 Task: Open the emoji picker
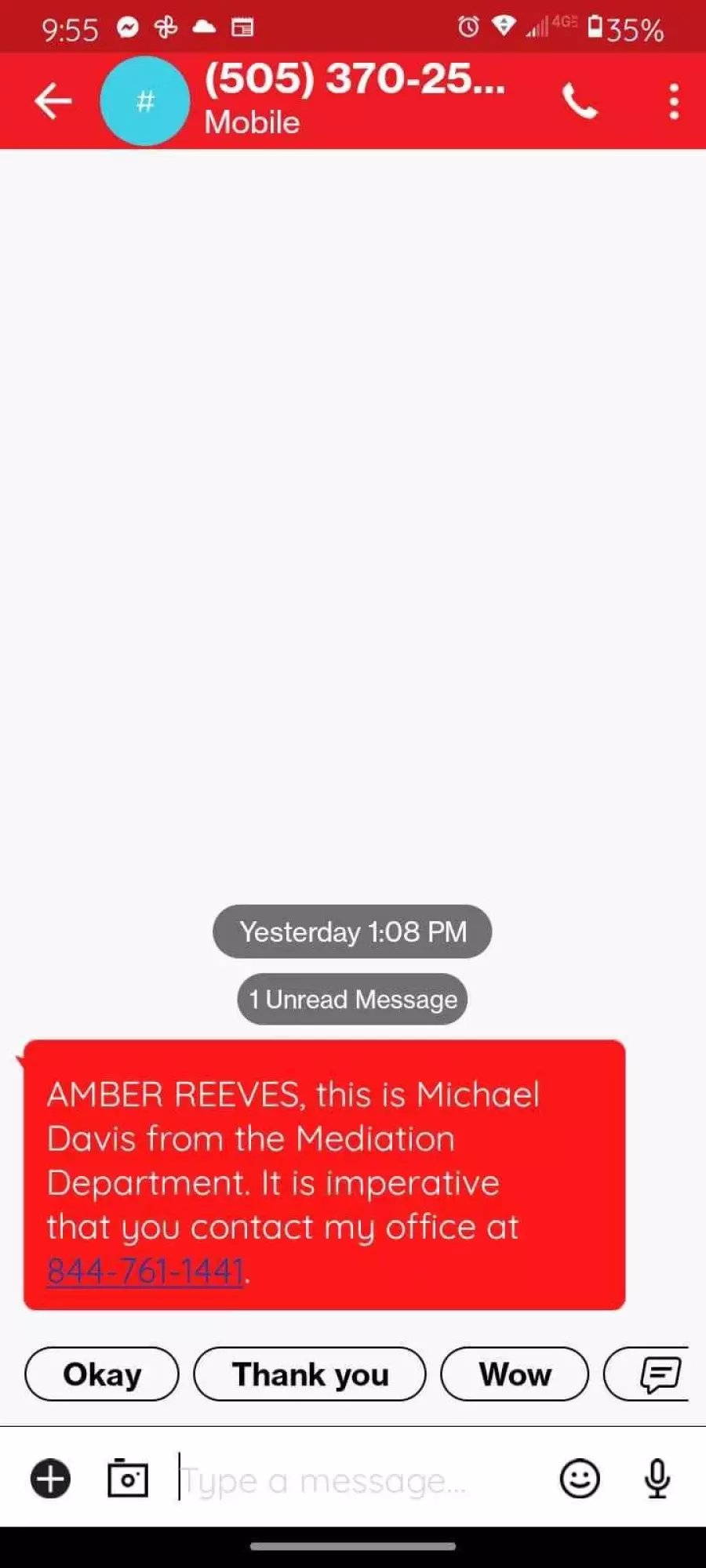click(580, 1479)
